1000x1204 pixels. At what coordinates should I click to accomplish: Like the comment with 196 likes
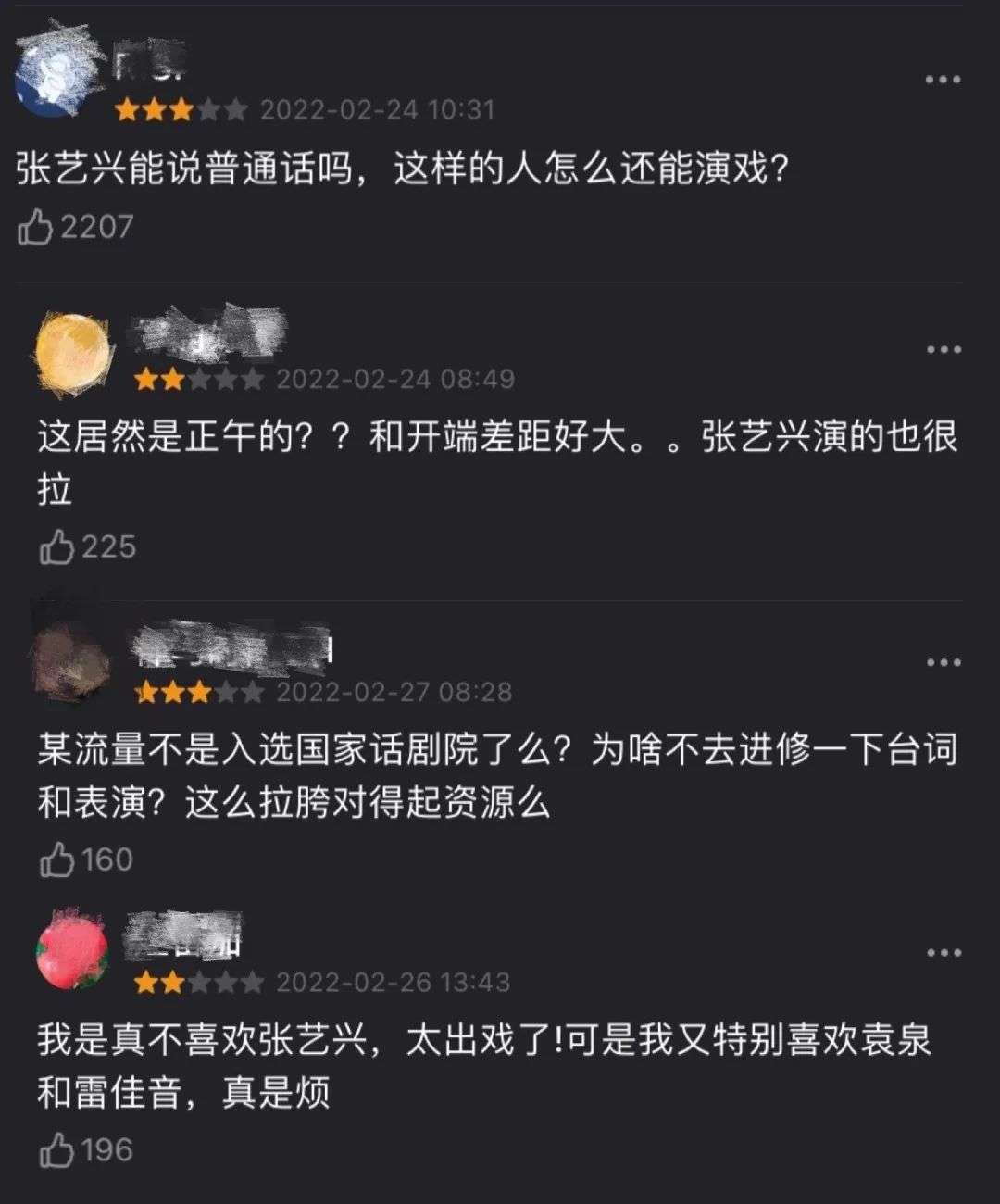click(57, 1151)
